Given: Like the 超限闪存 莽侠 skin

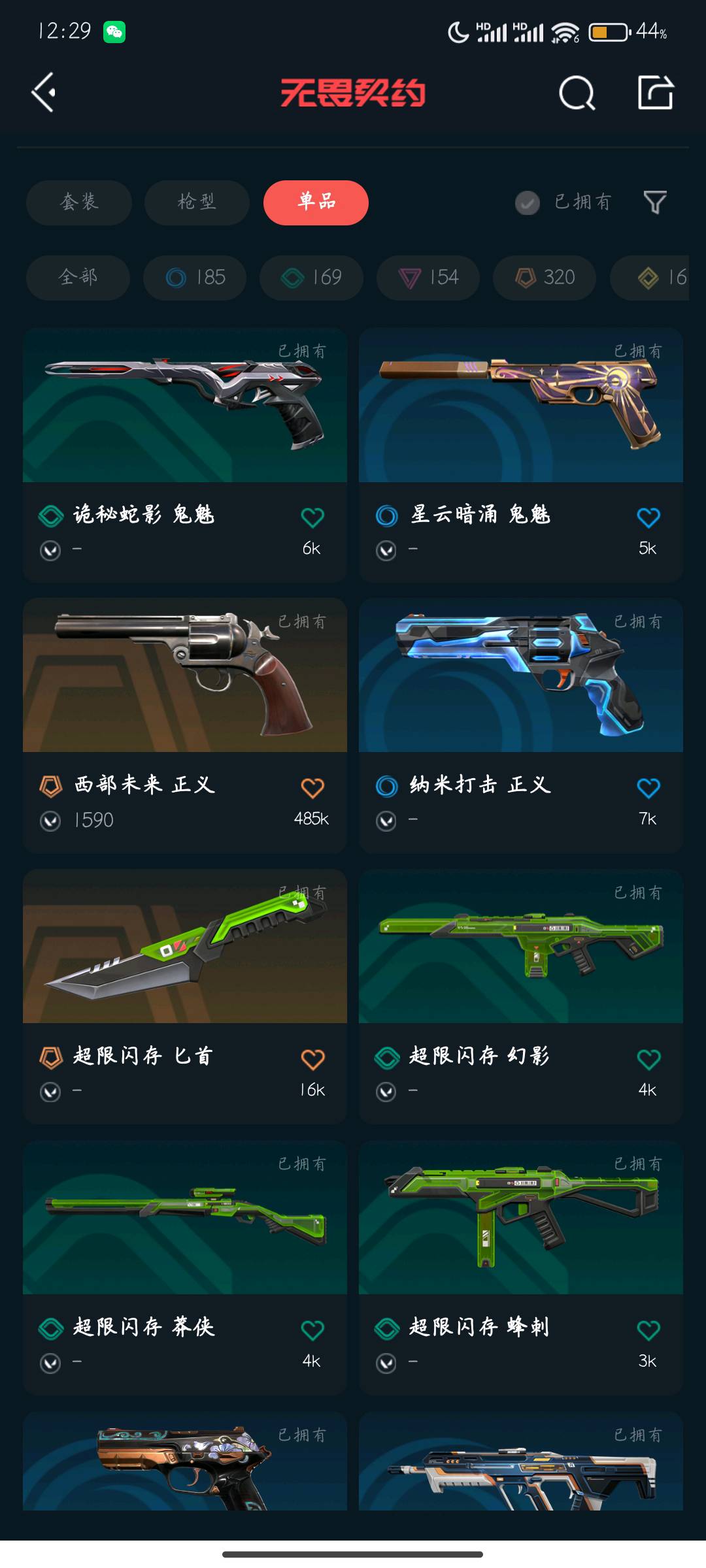Looking at the screenshot, I should point(312,1330).
